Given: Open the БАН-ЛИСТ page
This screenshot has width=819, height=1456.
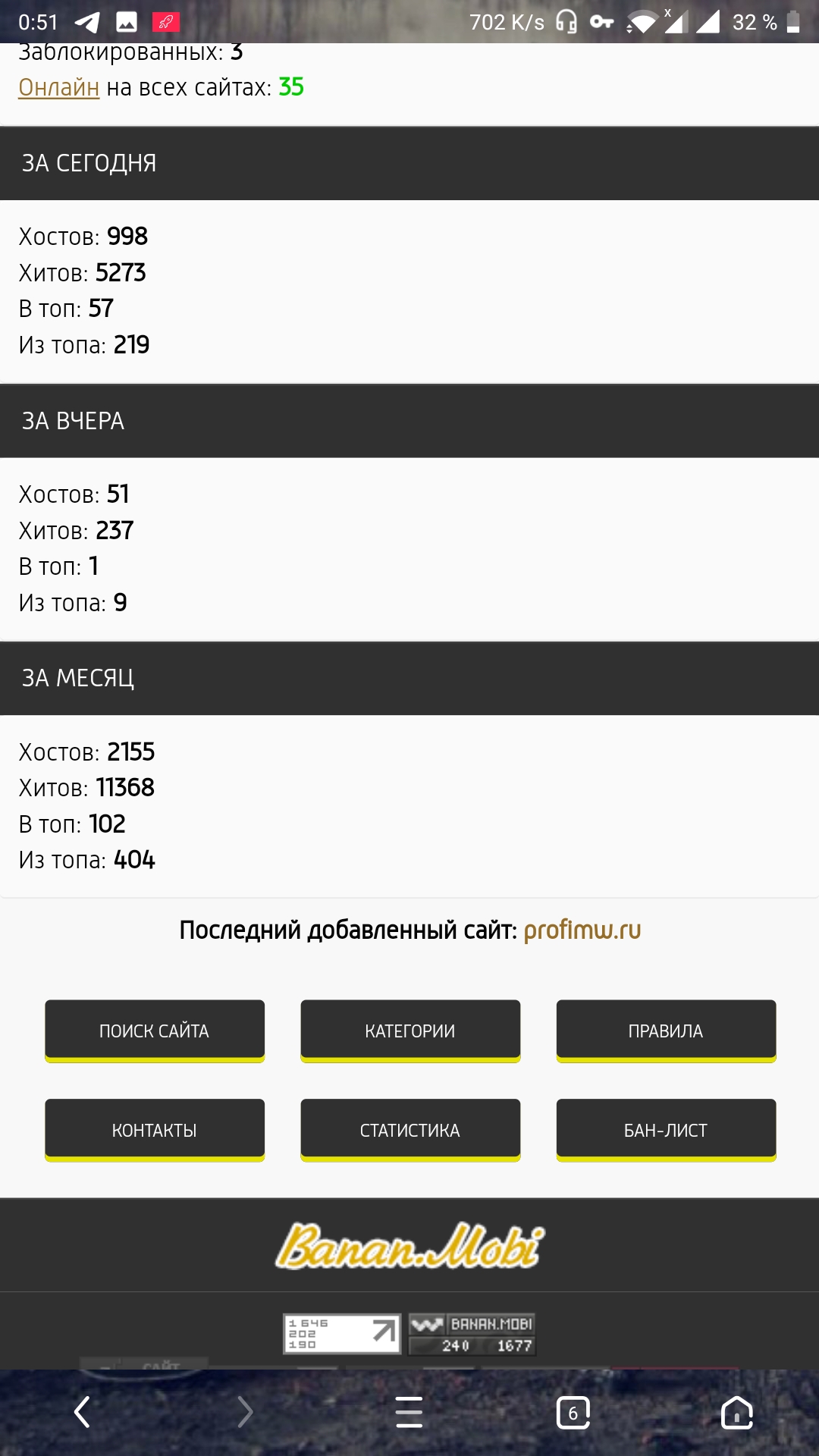Looking at the screenshot, I should coord(666,1130).
